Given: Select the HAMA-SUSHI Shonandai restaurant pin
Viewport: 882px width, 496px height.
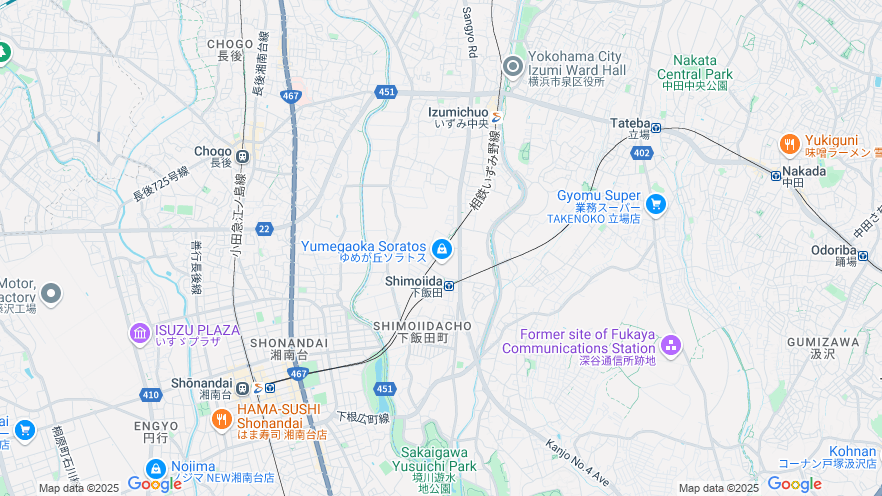Looking at the screenshot, I should 222,420.
